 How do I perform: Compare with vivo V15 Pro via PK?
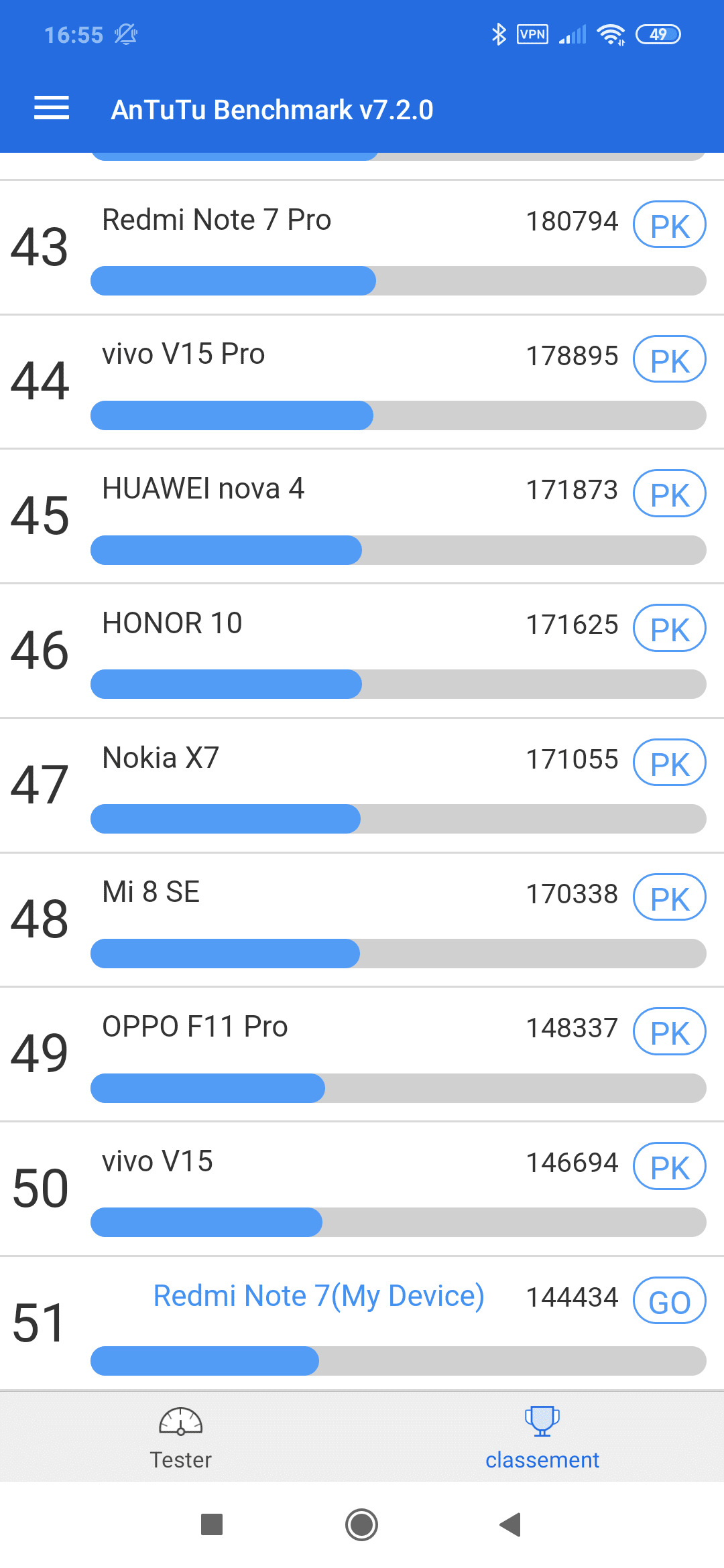pyautogui.click(x=669, y=360)
